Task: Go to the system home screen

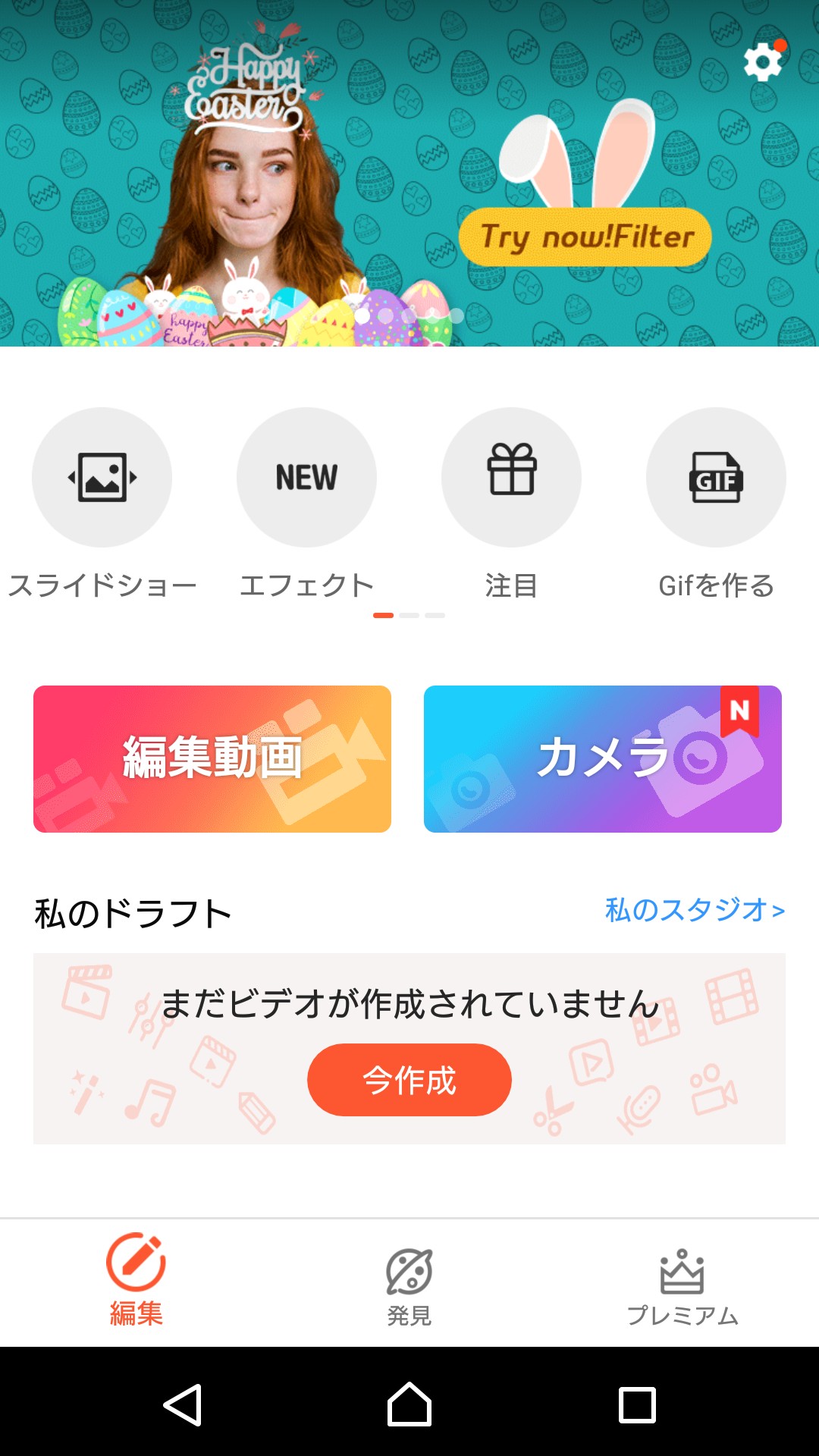Action: (x=409, y=1405)
